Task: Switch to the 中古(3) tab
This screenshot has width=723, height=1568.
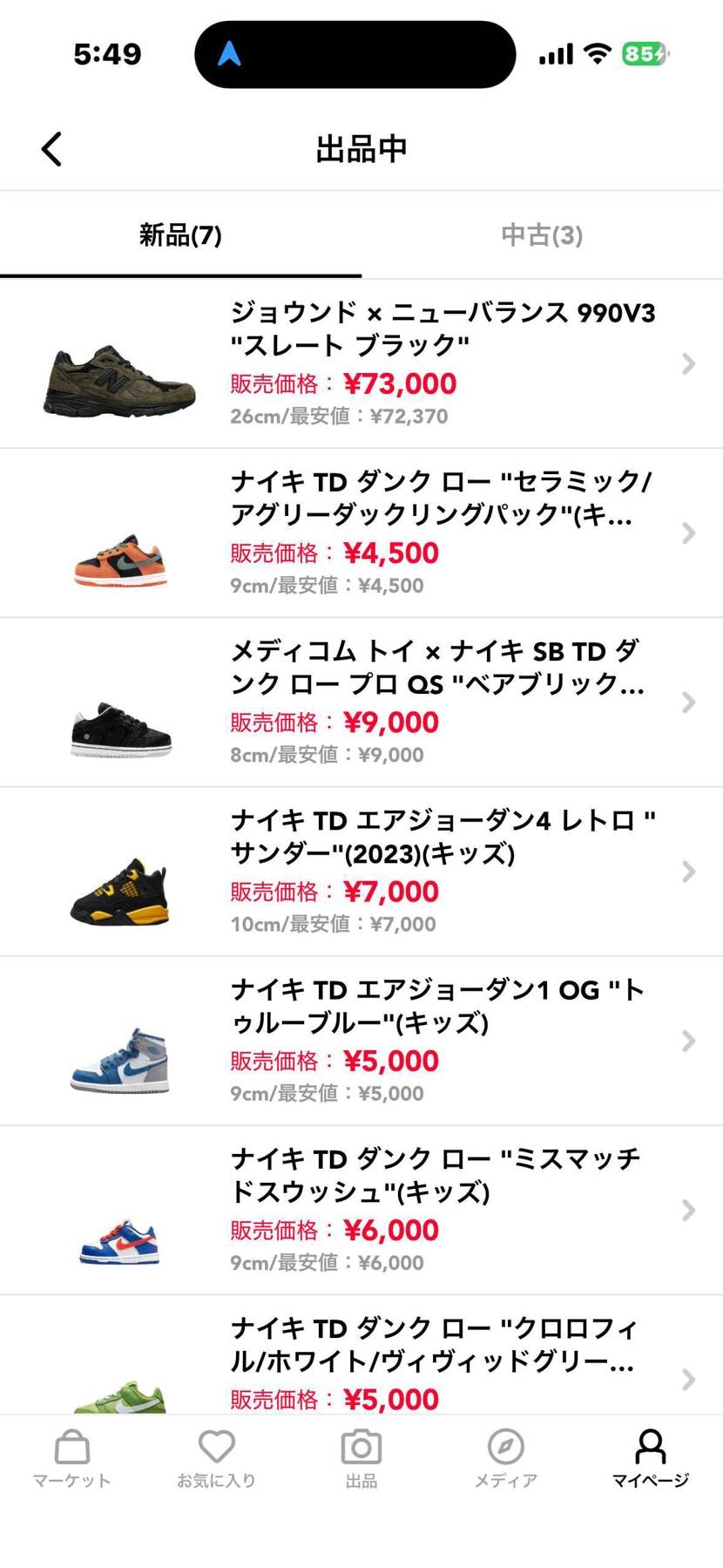Action: click(x=540, y=235)
